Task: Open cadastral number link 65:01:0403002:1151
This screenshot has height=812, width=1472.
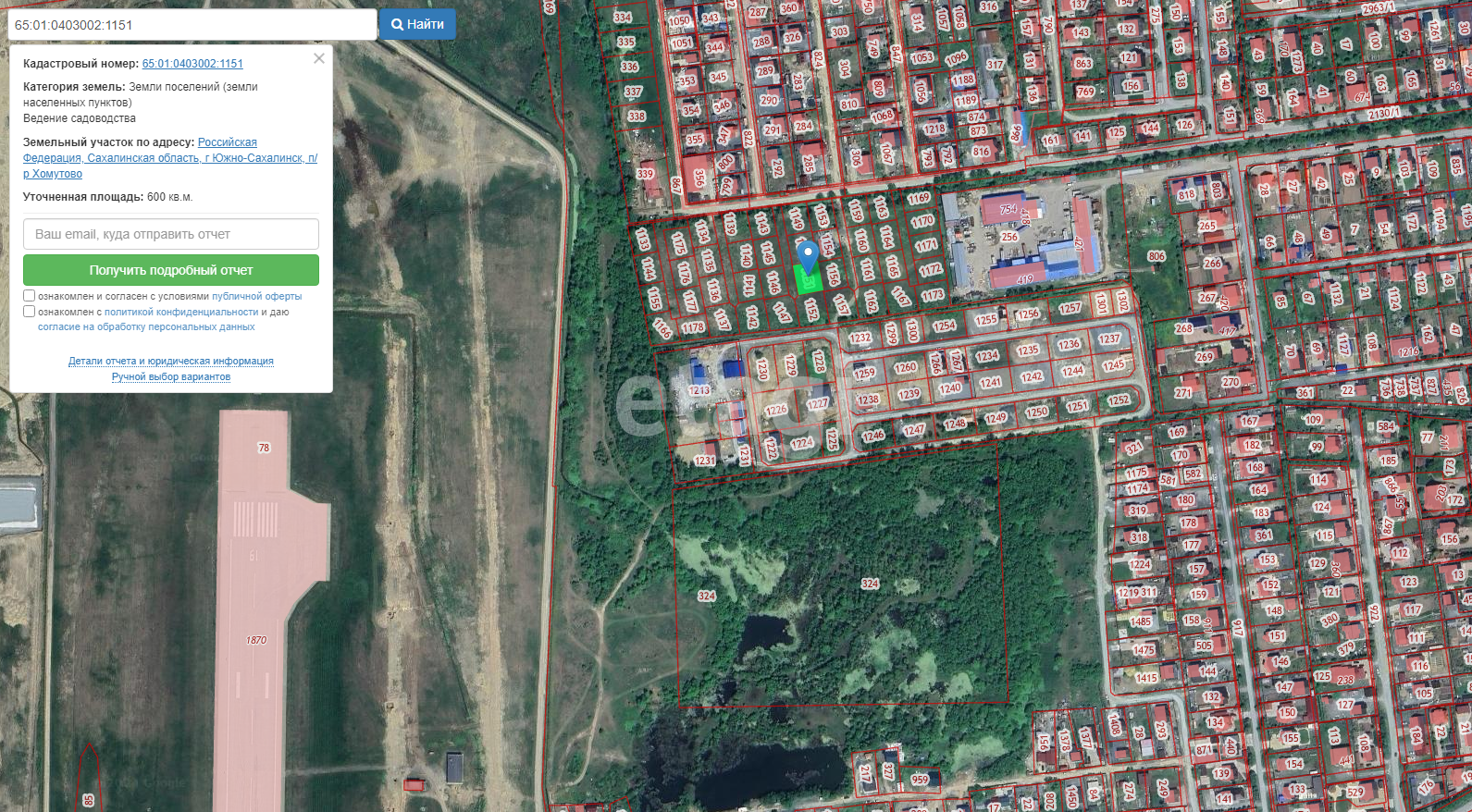Action: coord(192,64)
